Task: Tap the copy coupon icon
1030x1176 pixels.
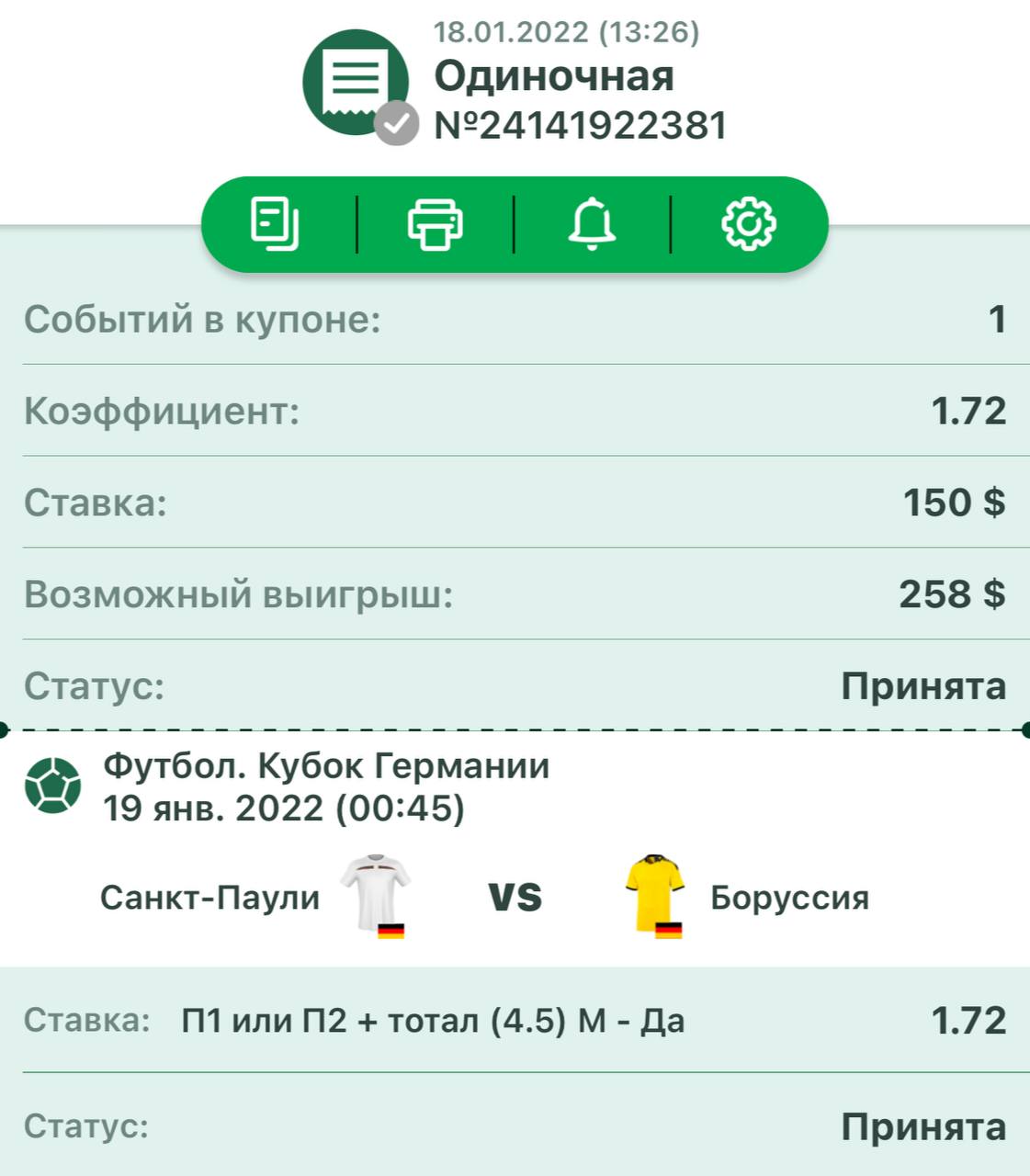Action: [276, 224]
